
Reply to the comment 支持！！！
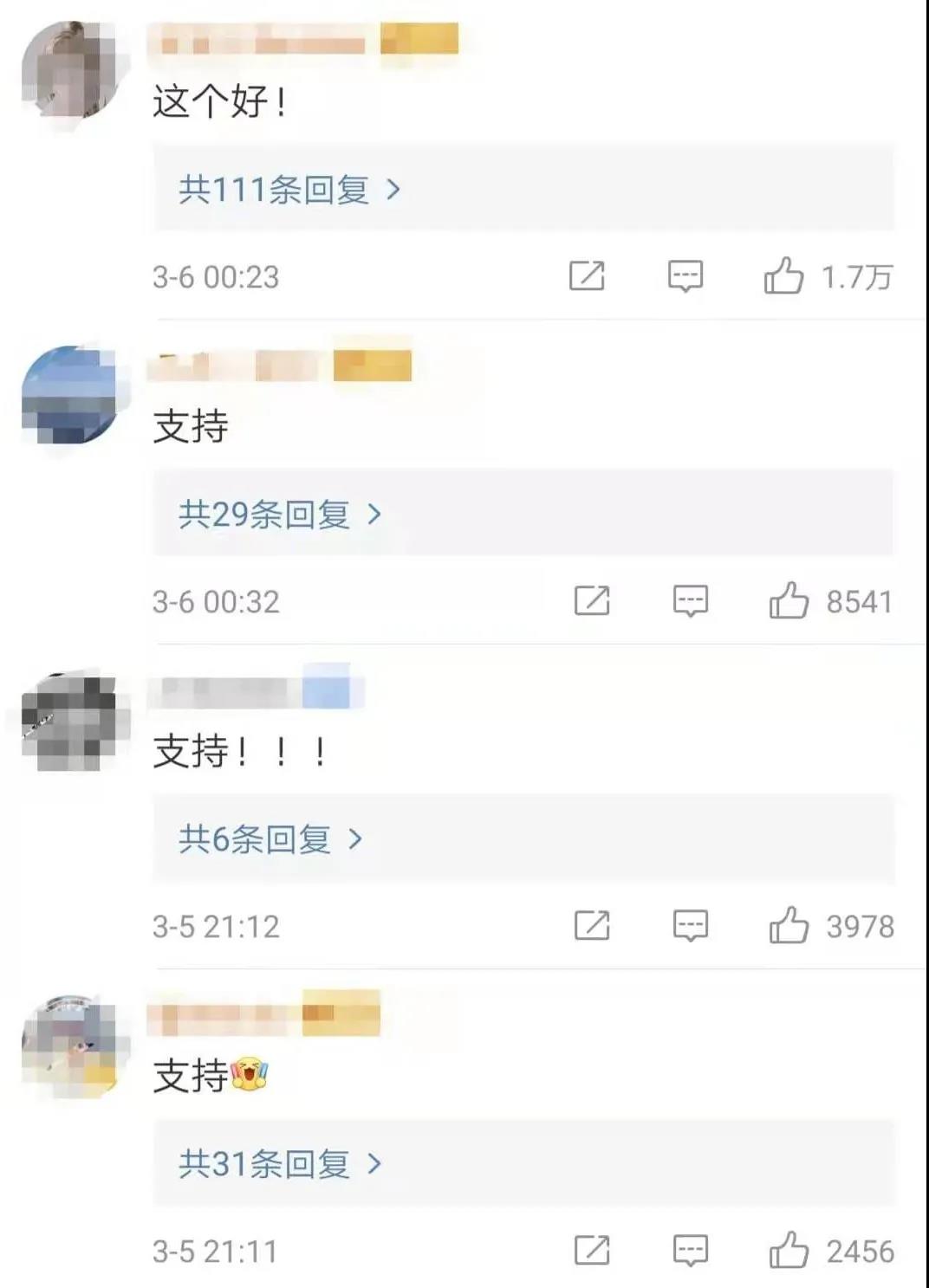tap(691, 926)
